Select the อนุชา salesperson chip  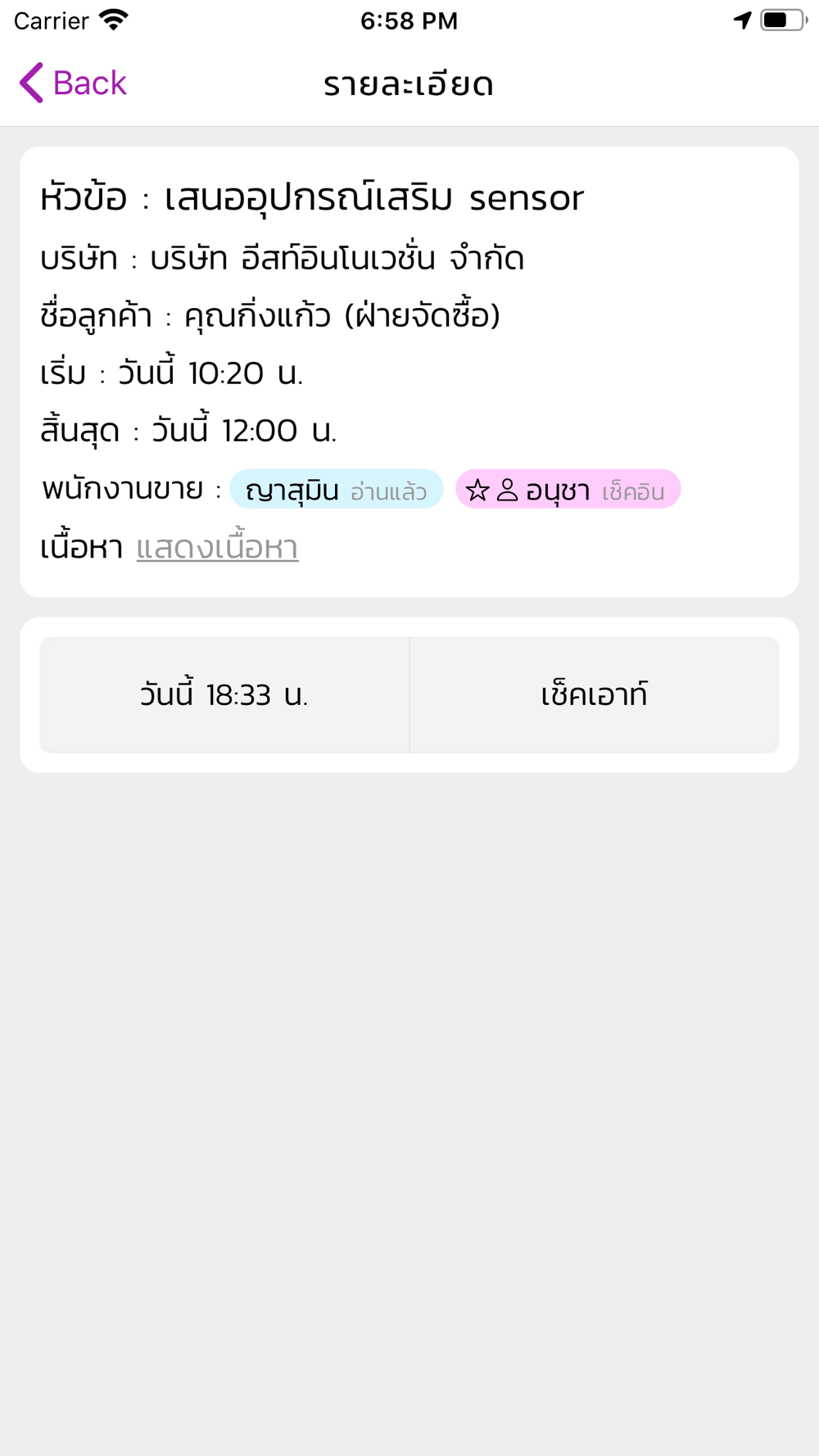pos(568,490)
